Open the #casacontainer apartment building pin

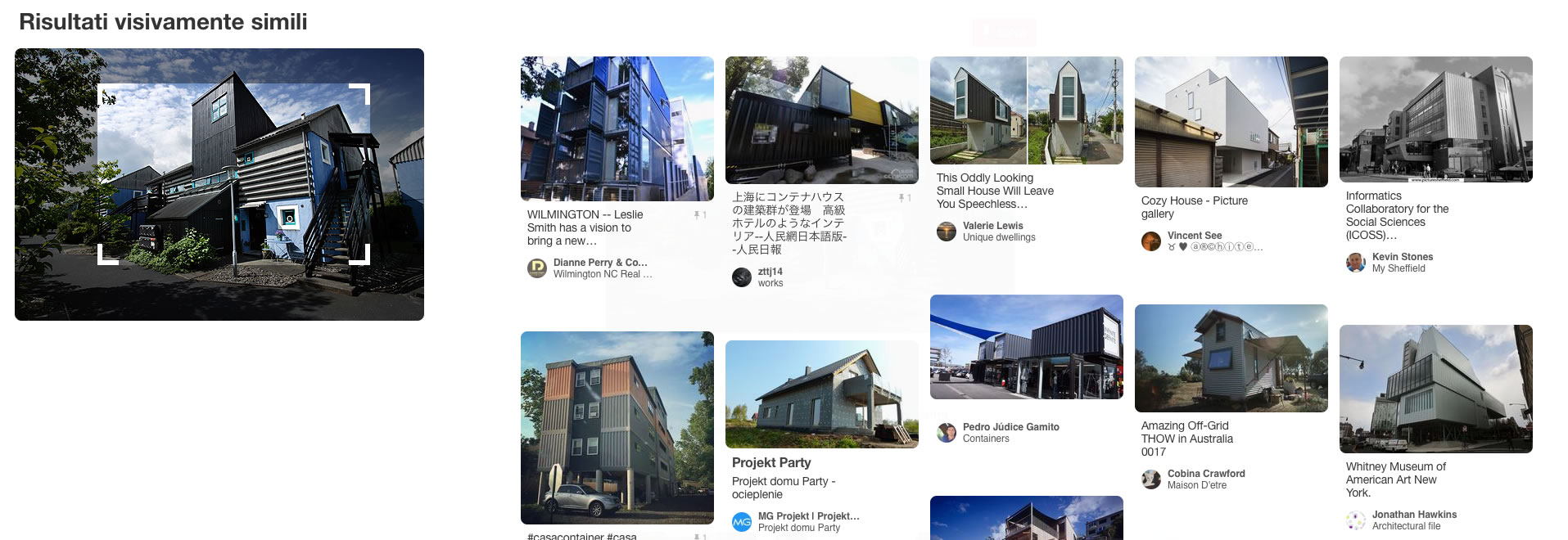pos(617,427)
